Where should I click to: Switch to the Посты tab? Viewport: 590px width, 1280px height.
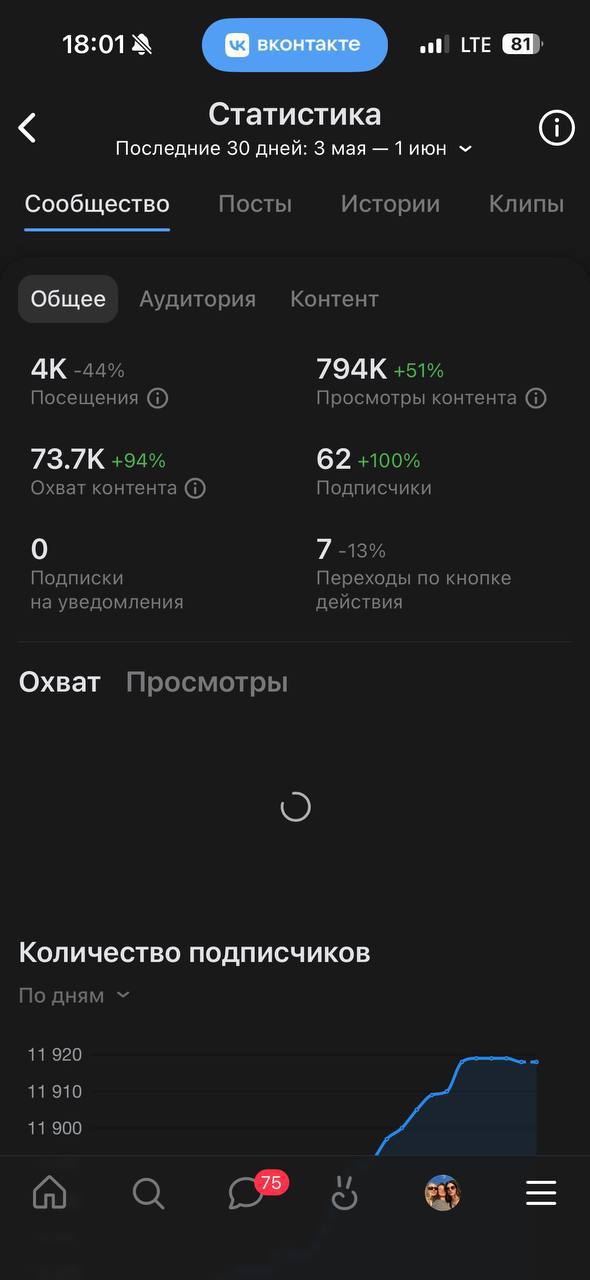click(255, 204)
